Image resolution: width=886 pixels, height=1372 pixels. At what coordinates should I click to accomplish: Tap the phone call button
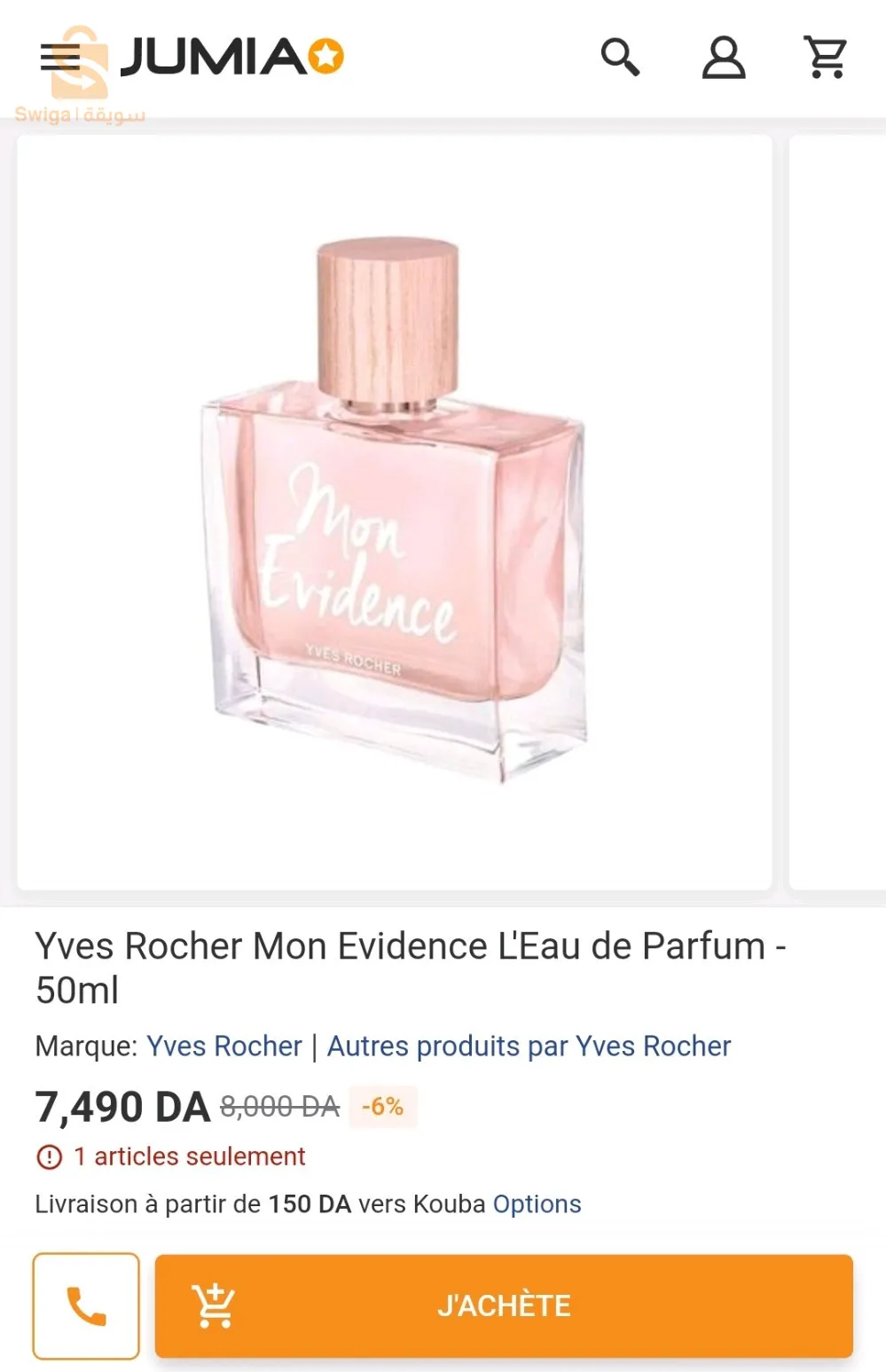(87, 1305)
